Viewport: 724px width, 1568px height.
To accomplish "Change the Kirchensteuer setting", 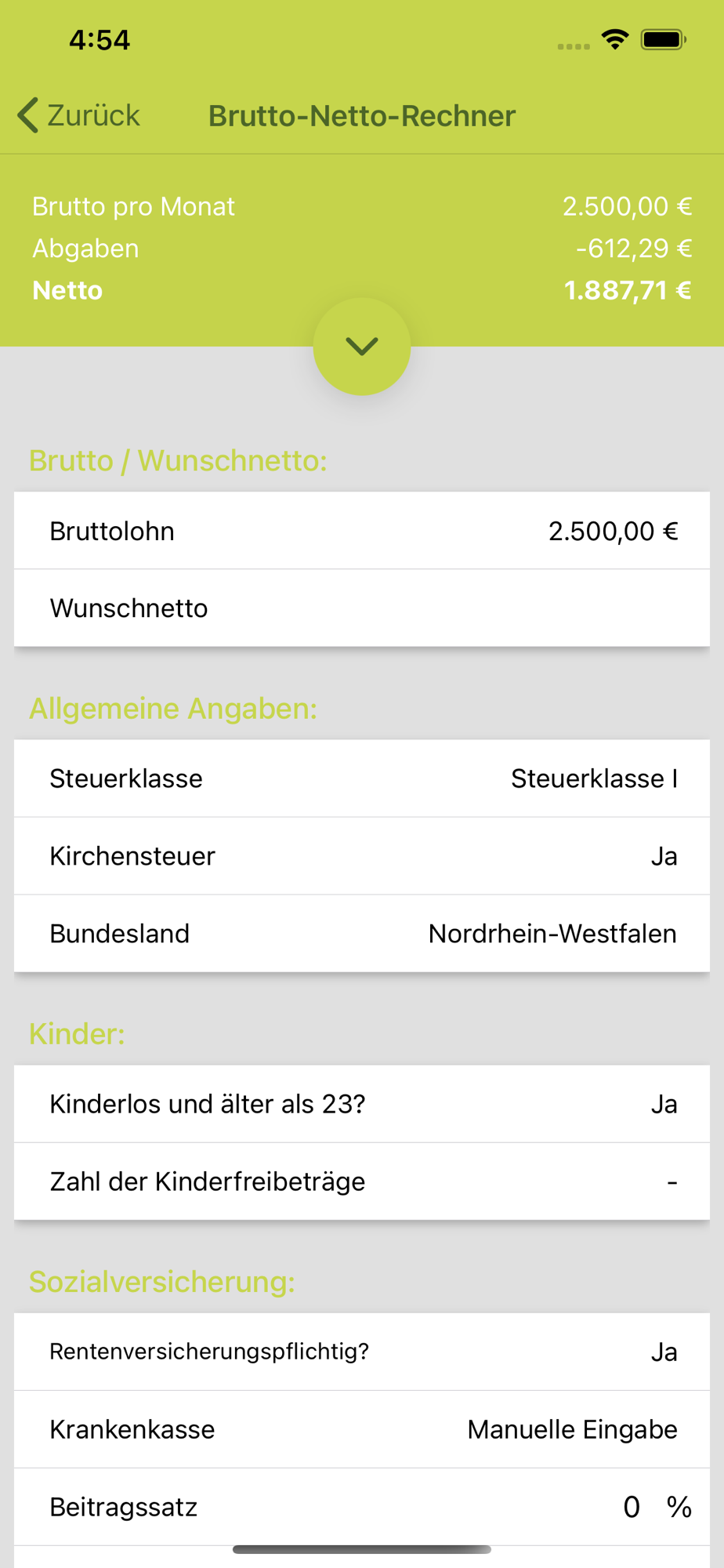I will pos(362,856).
